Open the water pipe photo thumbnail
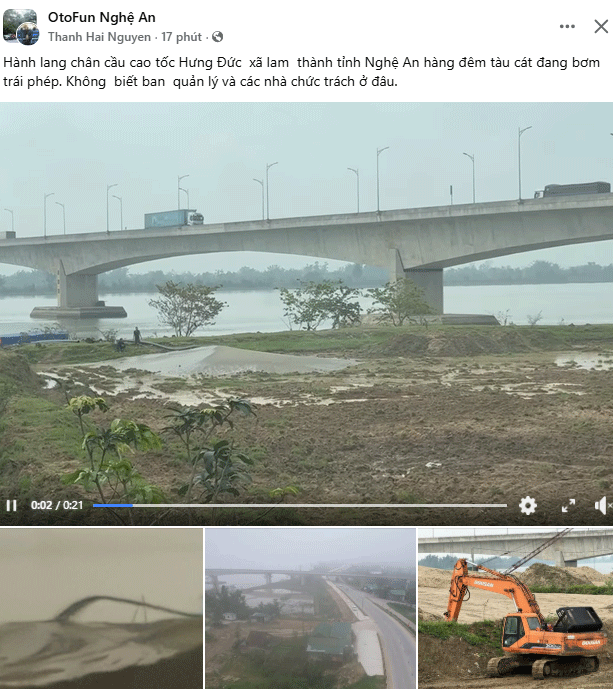The image size is (613, 689). click(x=101, y=608)
